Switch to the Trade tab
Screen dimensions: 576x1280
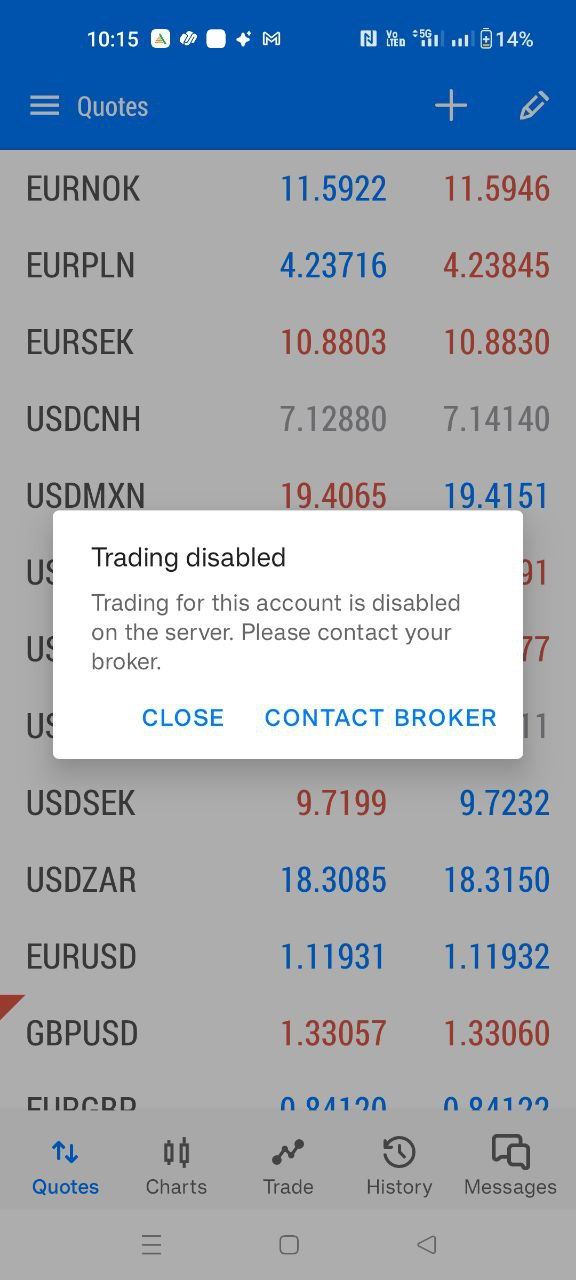pyautogui.click(x=288, y=1166)
